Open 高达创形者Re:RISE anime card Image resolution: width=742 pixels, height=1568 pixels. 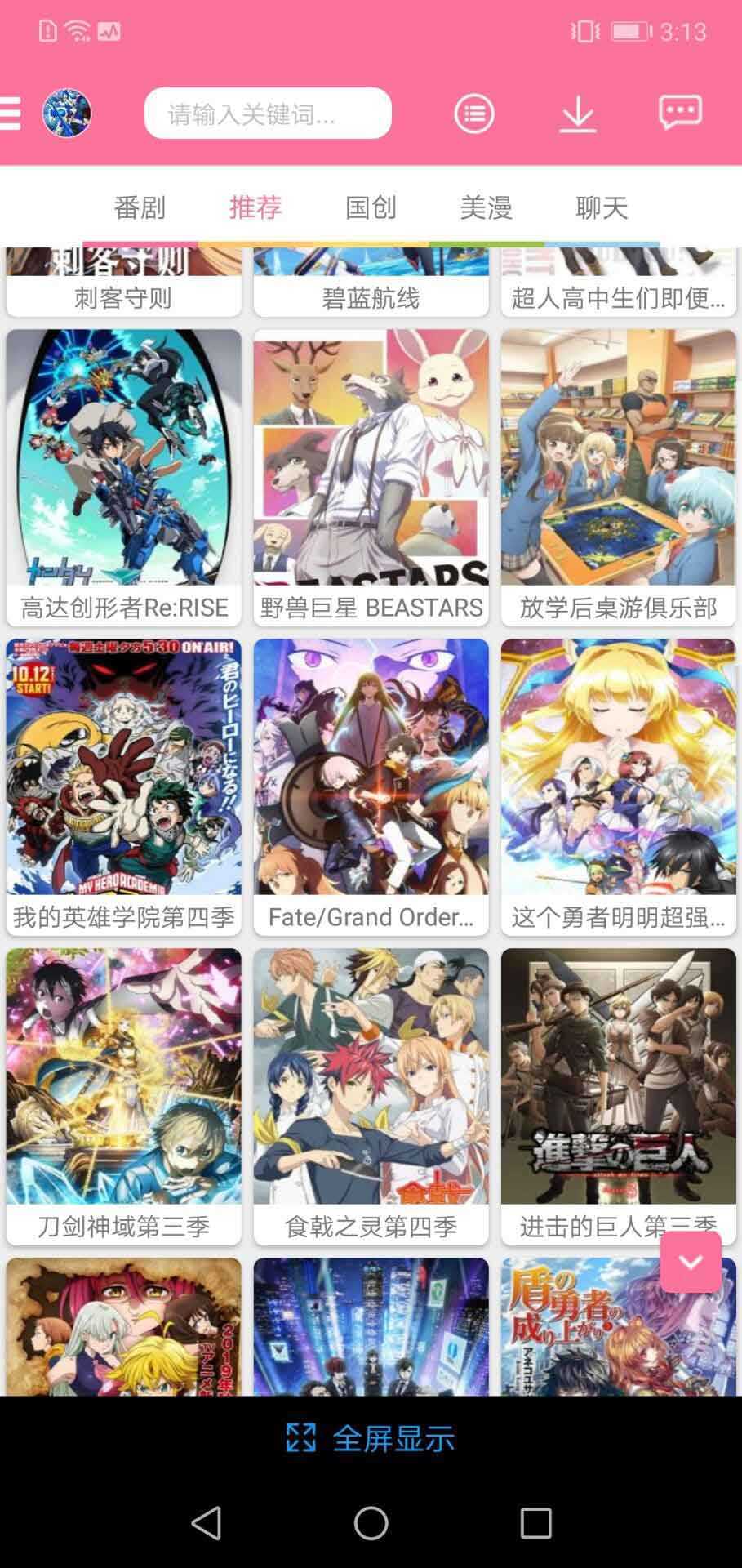[x=124, y=477]
